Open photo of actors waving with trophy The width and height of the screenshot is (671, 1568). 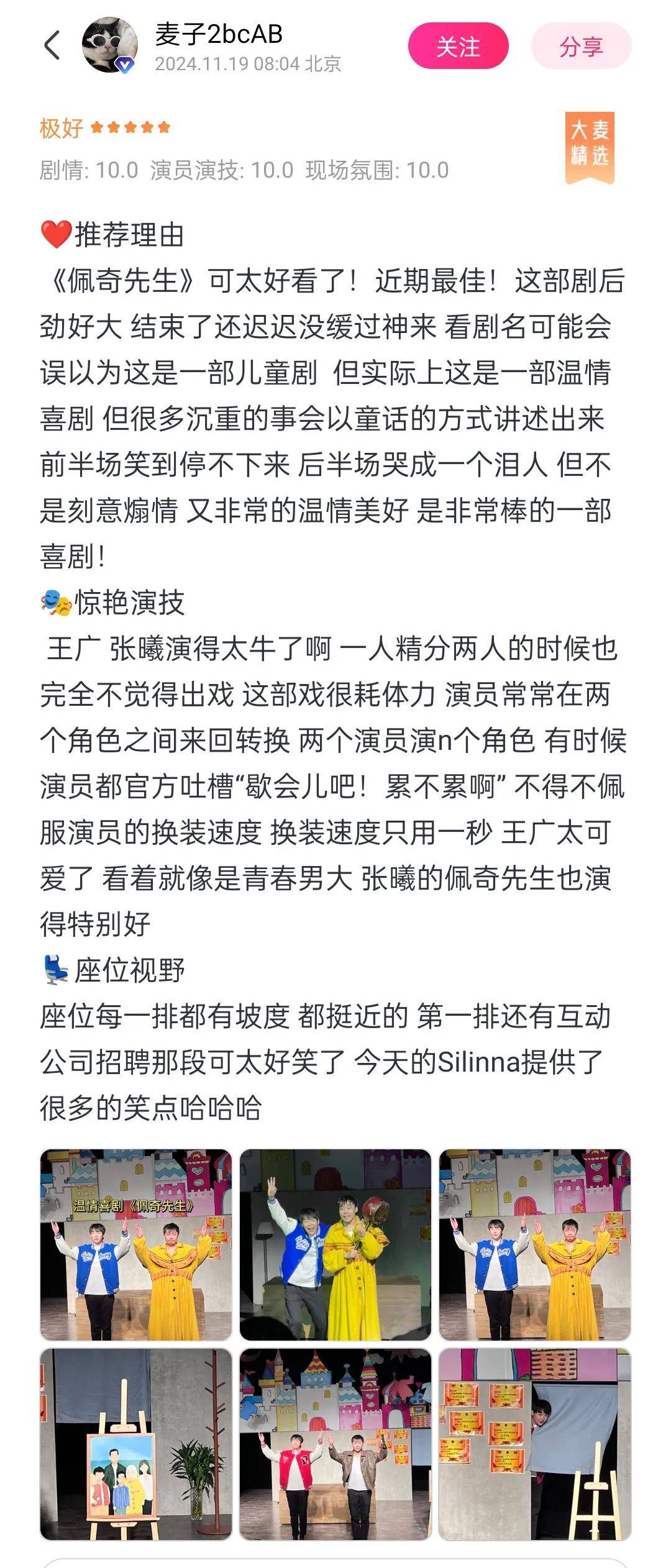(x=335, y=1244)
